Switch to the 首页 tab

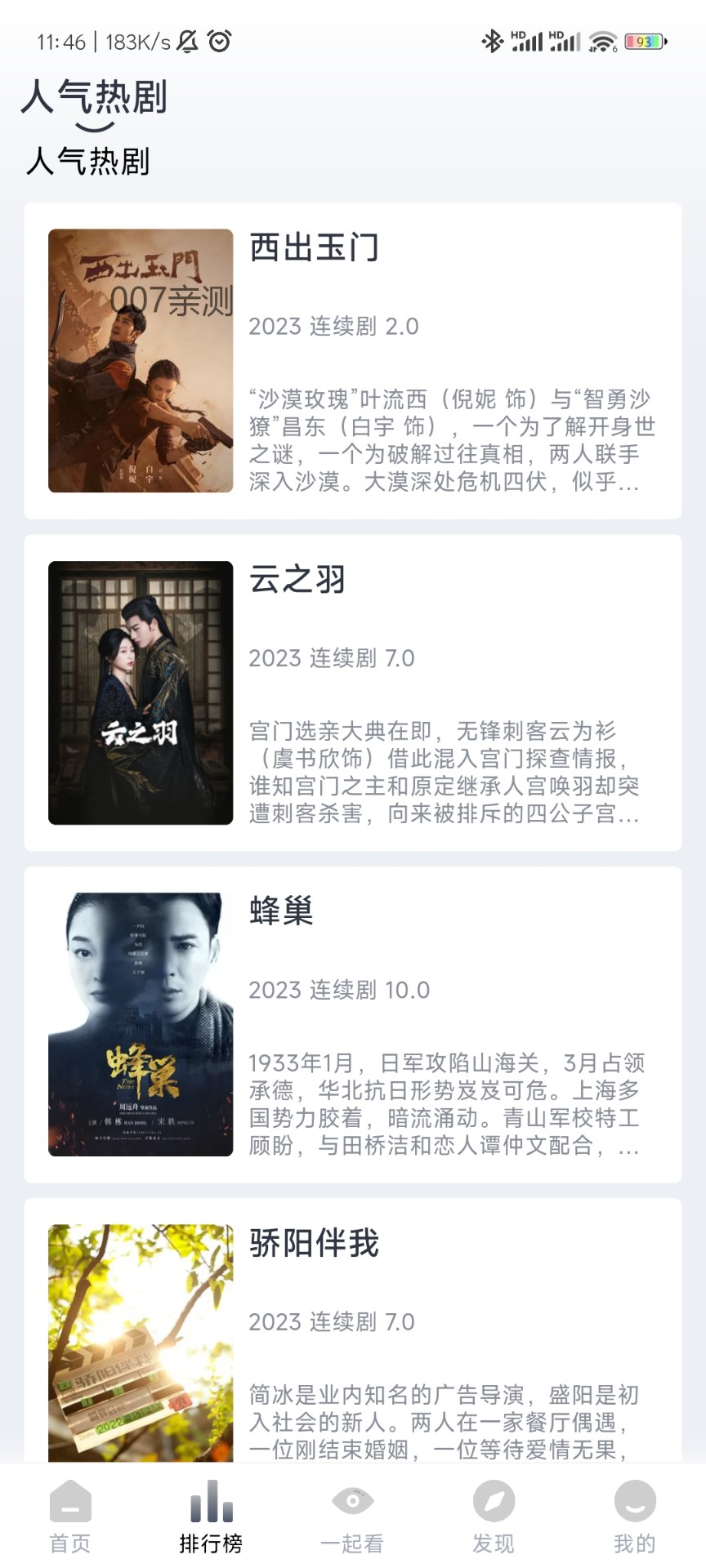pyautogui.click(x=69, y=1519)
